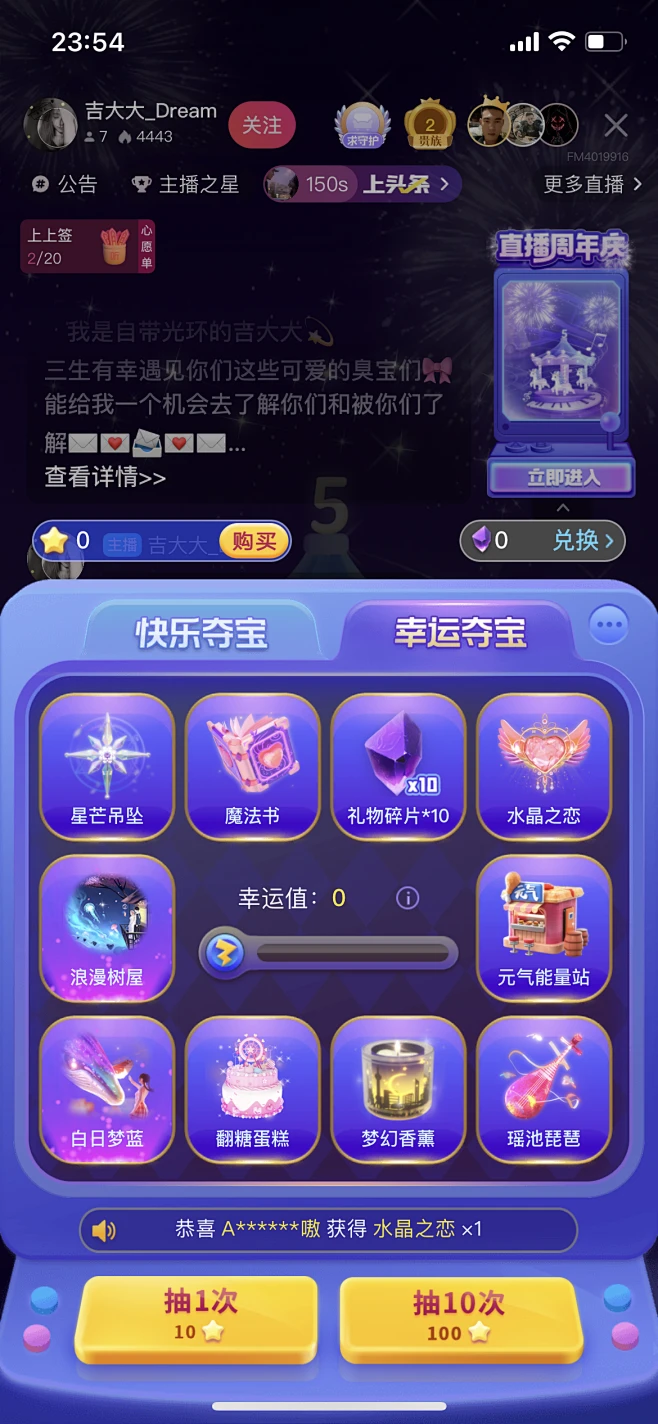658x1424 pixels.
Task: Tap 购买 to buy stars
Action: [x=254, y=541]
